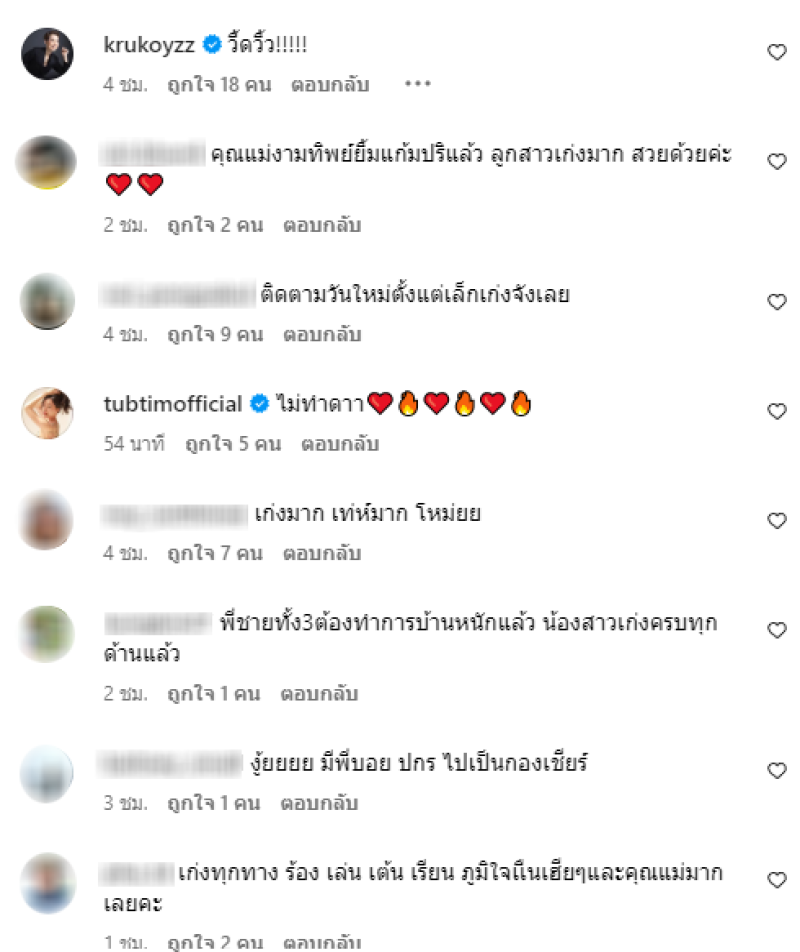Like the comment 'ติดตามวันใหม่ตั้งแต่เล็กเก่งจังเลย'
Screen dimensions: 800x952
776,301
